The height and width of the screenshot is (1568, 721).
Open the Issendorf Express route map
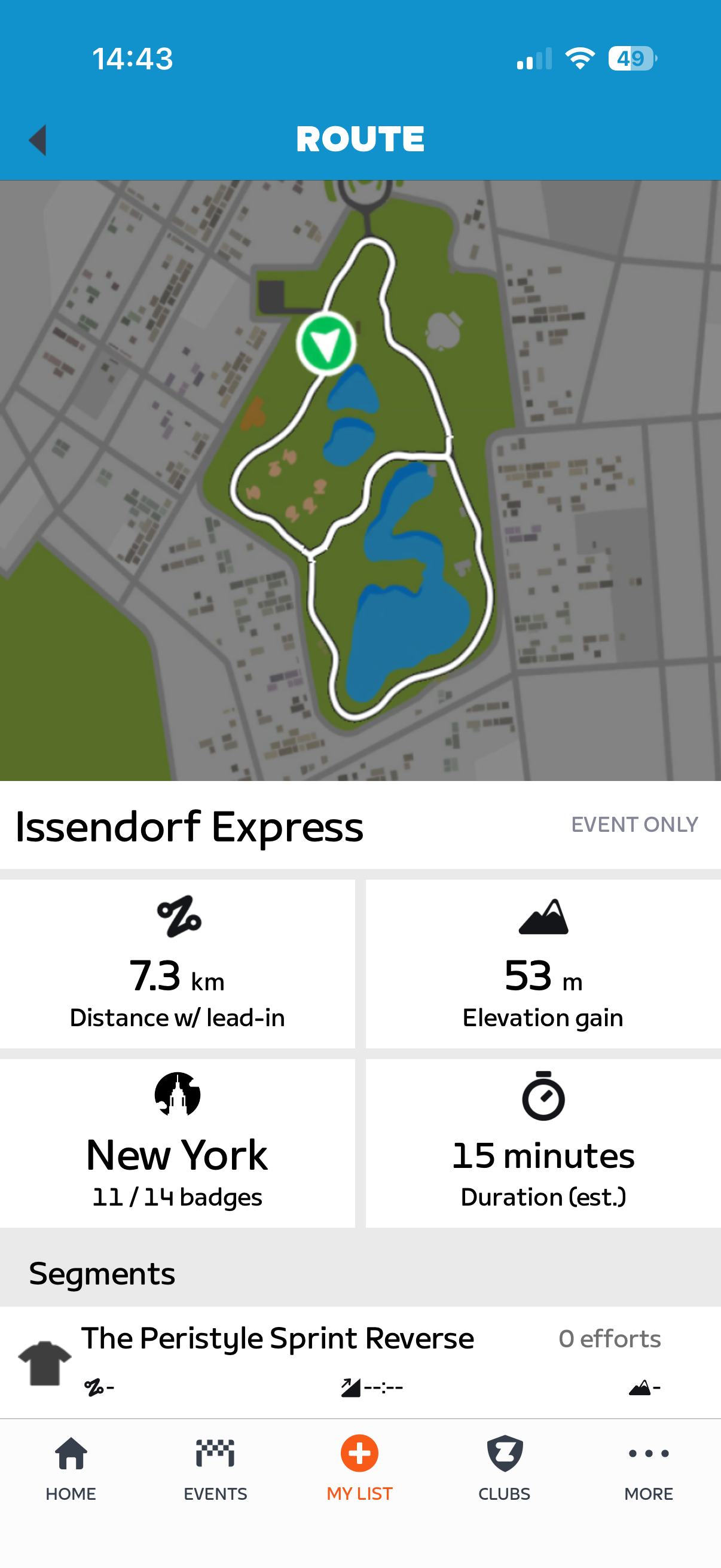[360, 480]
